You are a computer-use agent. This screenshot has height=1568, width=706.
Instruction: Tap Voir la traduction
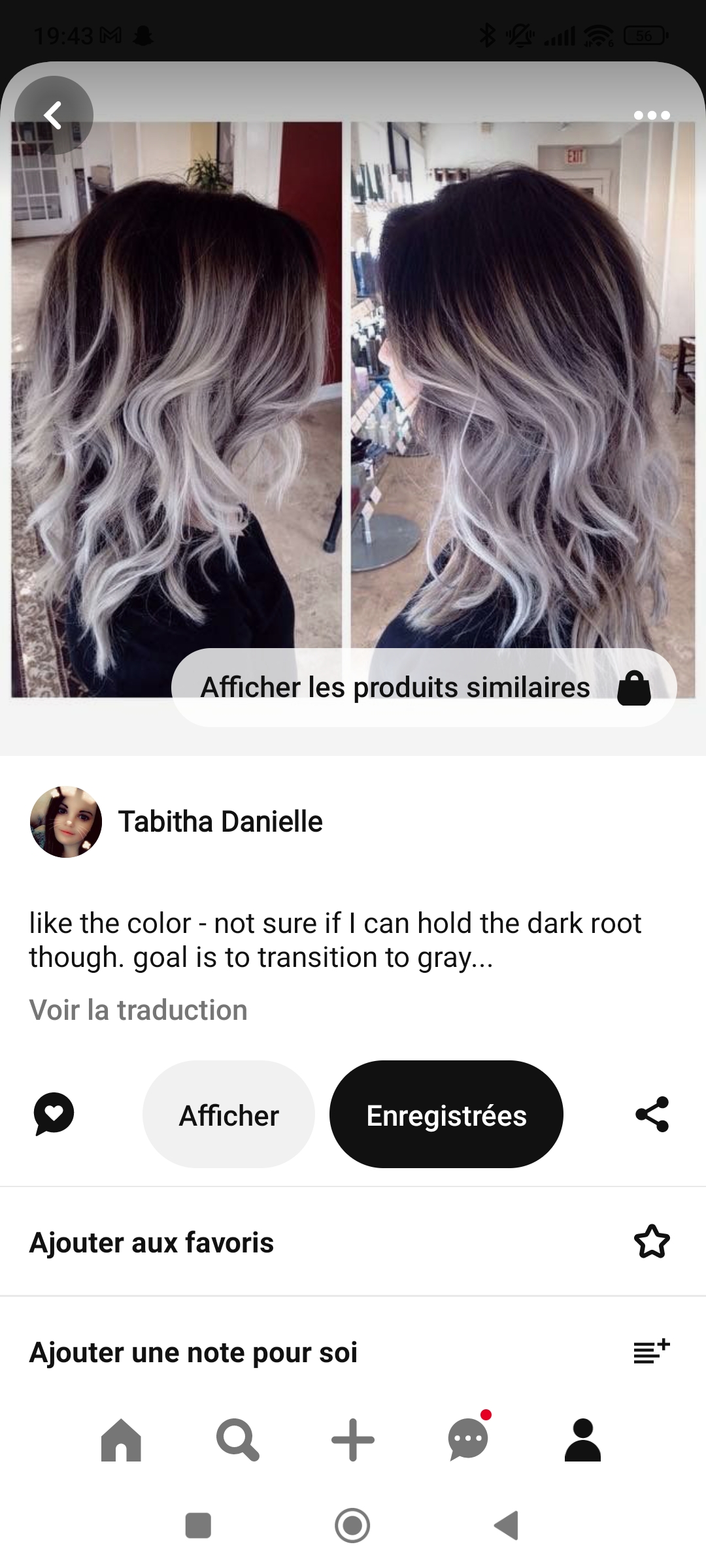click(138, 1010)
